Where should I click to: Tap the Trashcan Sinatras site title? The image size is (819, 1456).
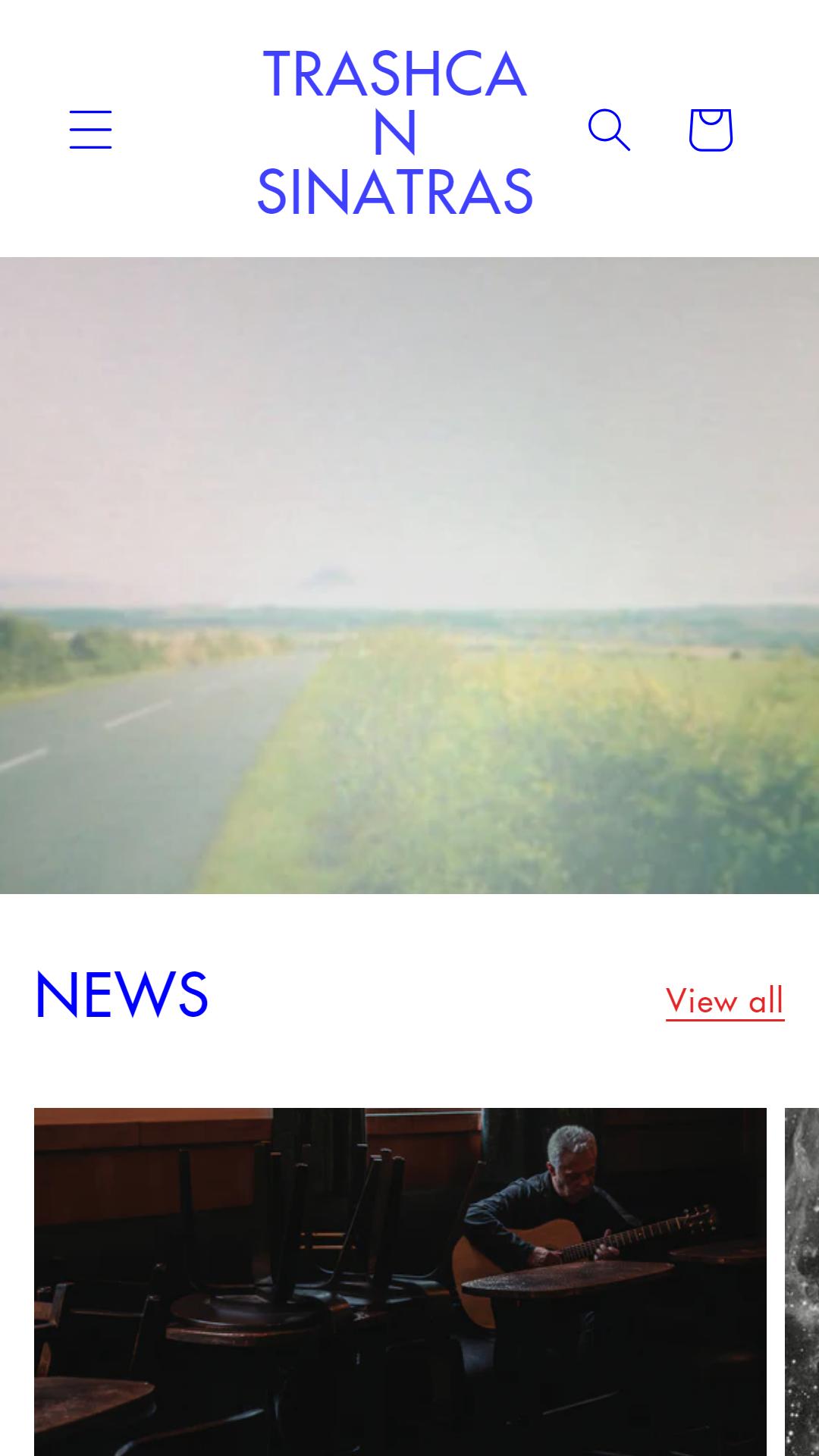click(x=394, y=133)
